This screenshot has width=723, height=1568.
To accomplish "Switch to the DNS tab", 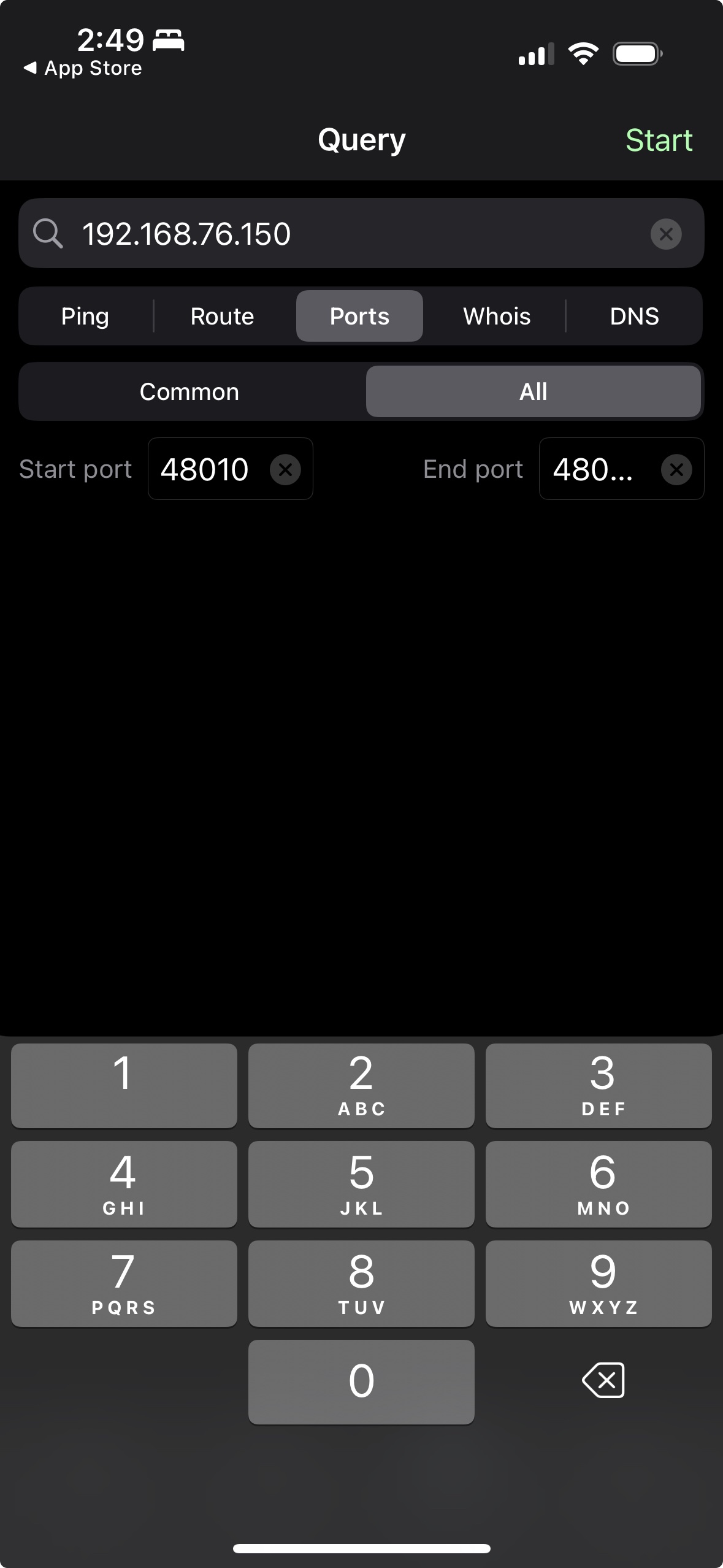I will (634, 316).
